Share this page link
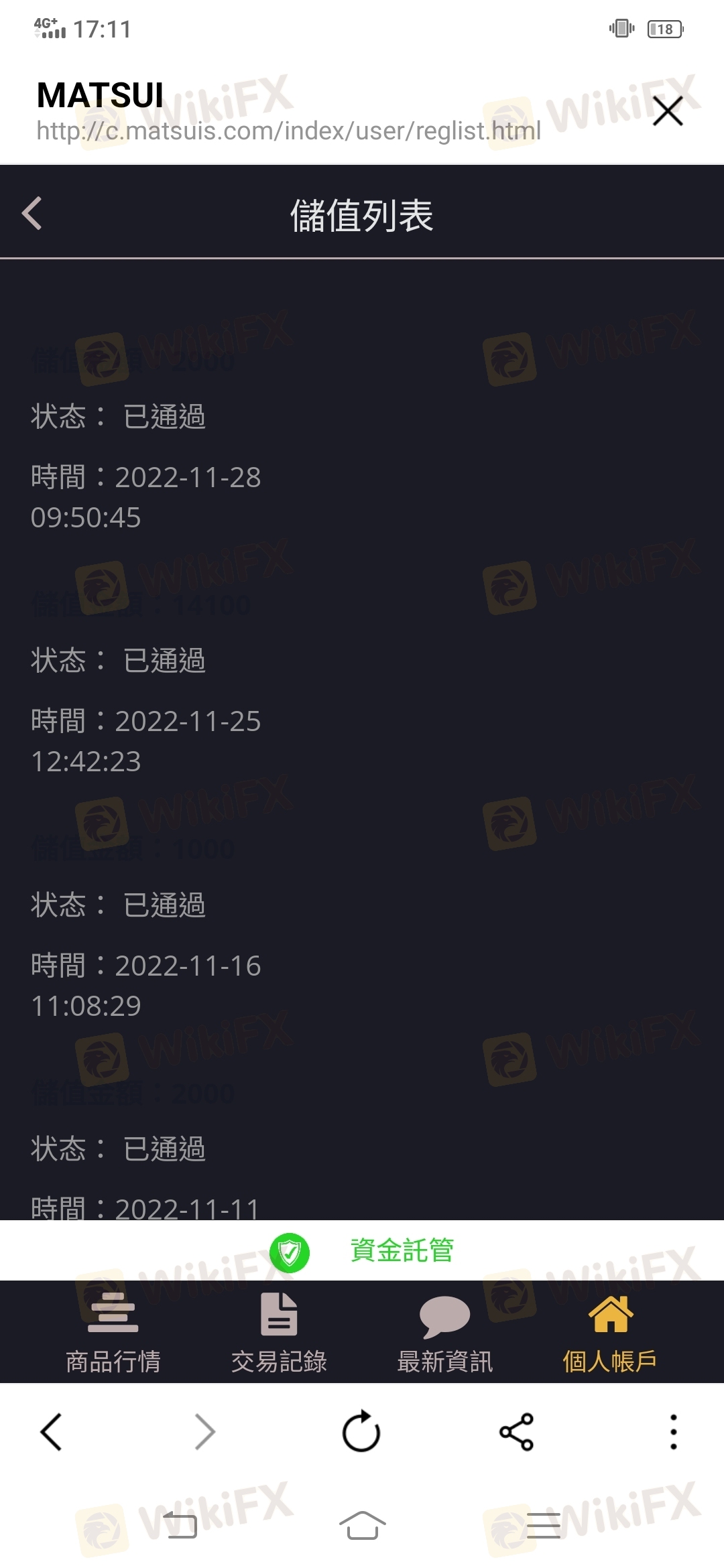 coord(516,1432)
